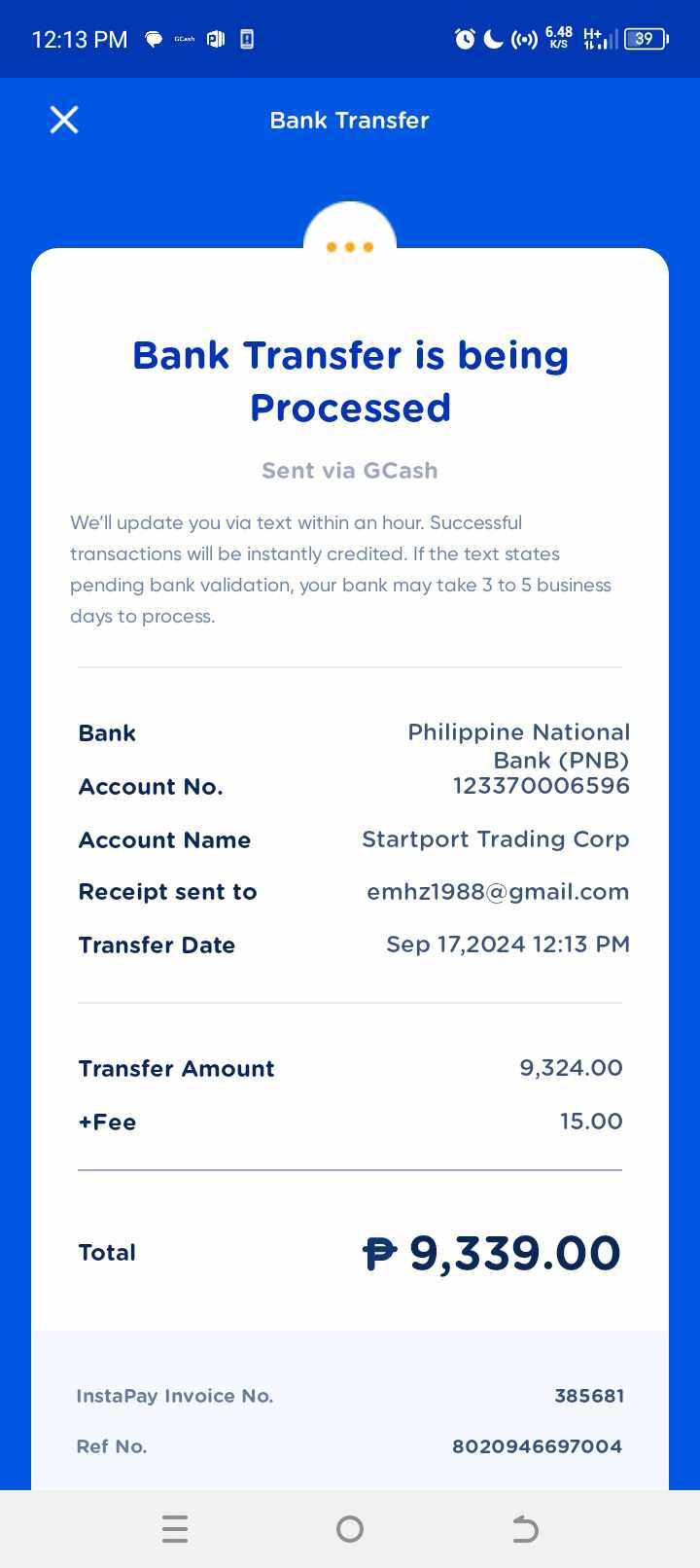Close the Bank Transfer receipt
The height and width of the screenshot is (1568, 700).
click(x=64, y=120)
